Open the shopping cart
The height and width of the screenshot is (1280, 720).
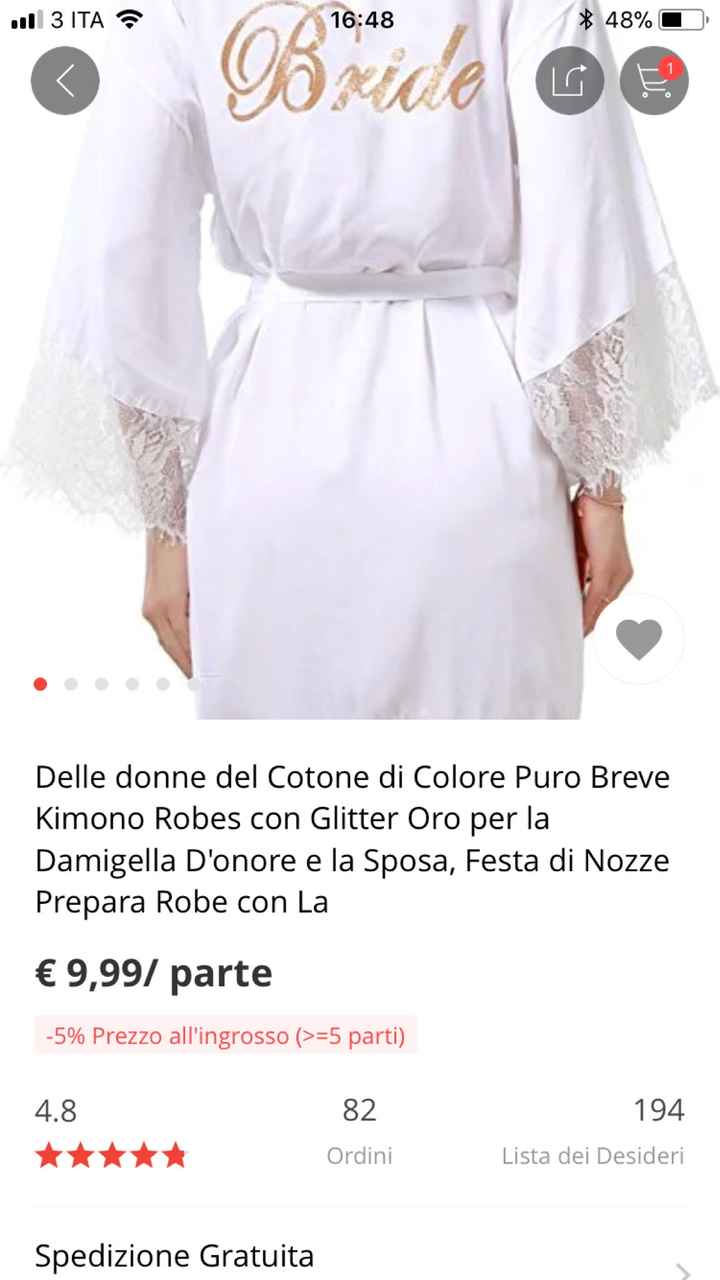654,80
